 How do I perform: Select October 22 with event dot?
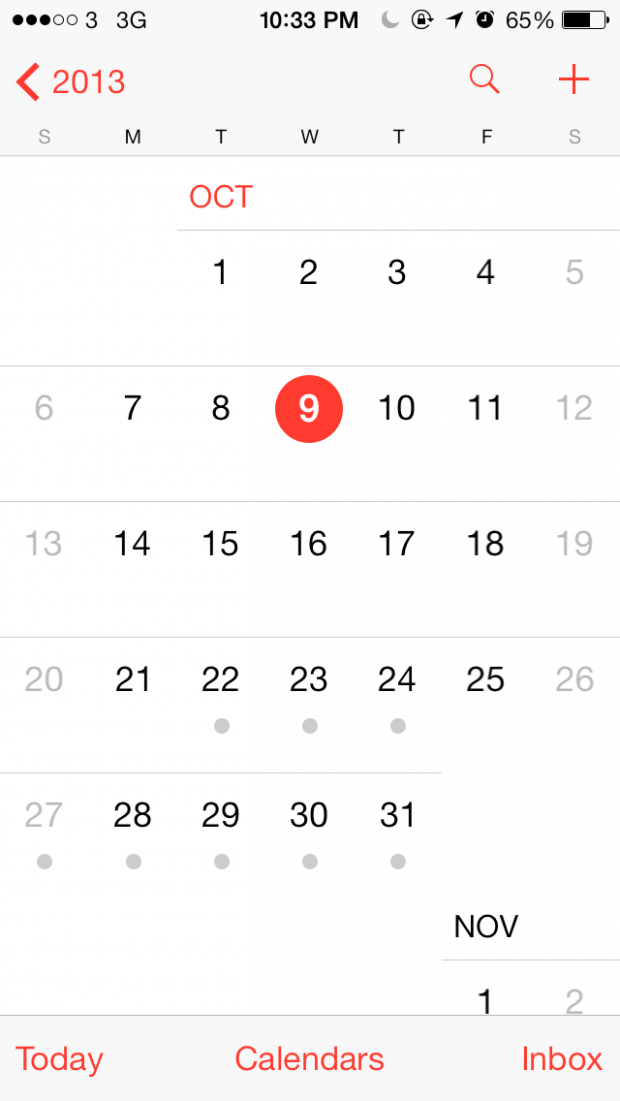coord(220,680)
